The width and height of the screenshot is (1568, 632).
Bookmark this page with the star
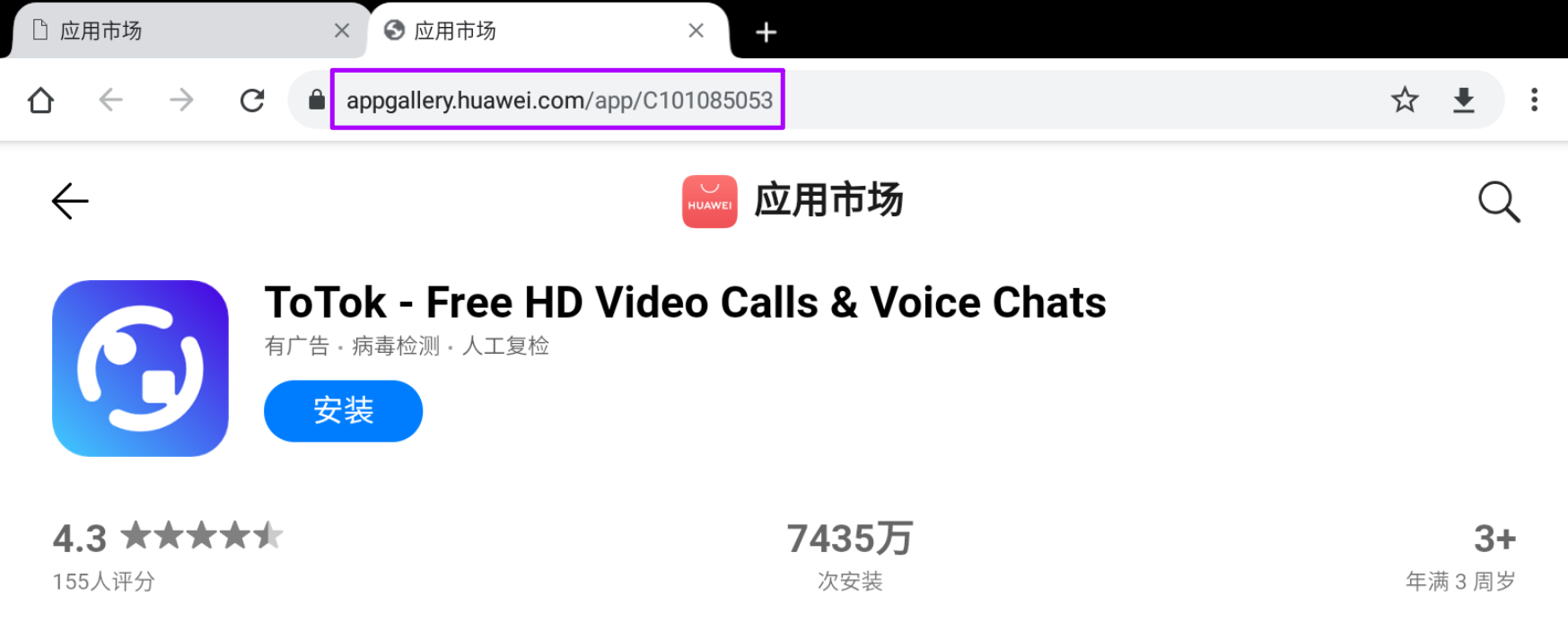tap(1405, 100)
